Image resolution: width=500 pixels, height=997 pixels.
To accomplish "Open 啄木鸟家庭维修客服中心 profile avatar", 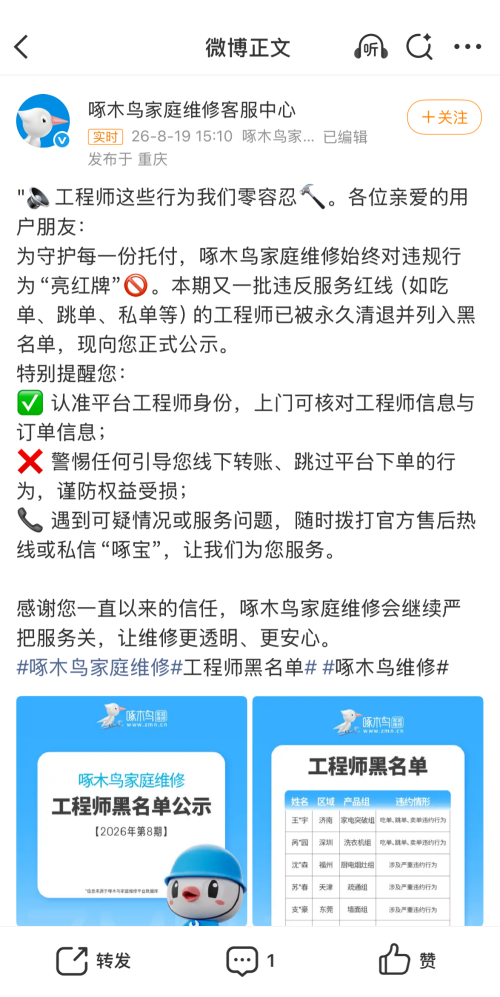I will click(x=43, y=121).
